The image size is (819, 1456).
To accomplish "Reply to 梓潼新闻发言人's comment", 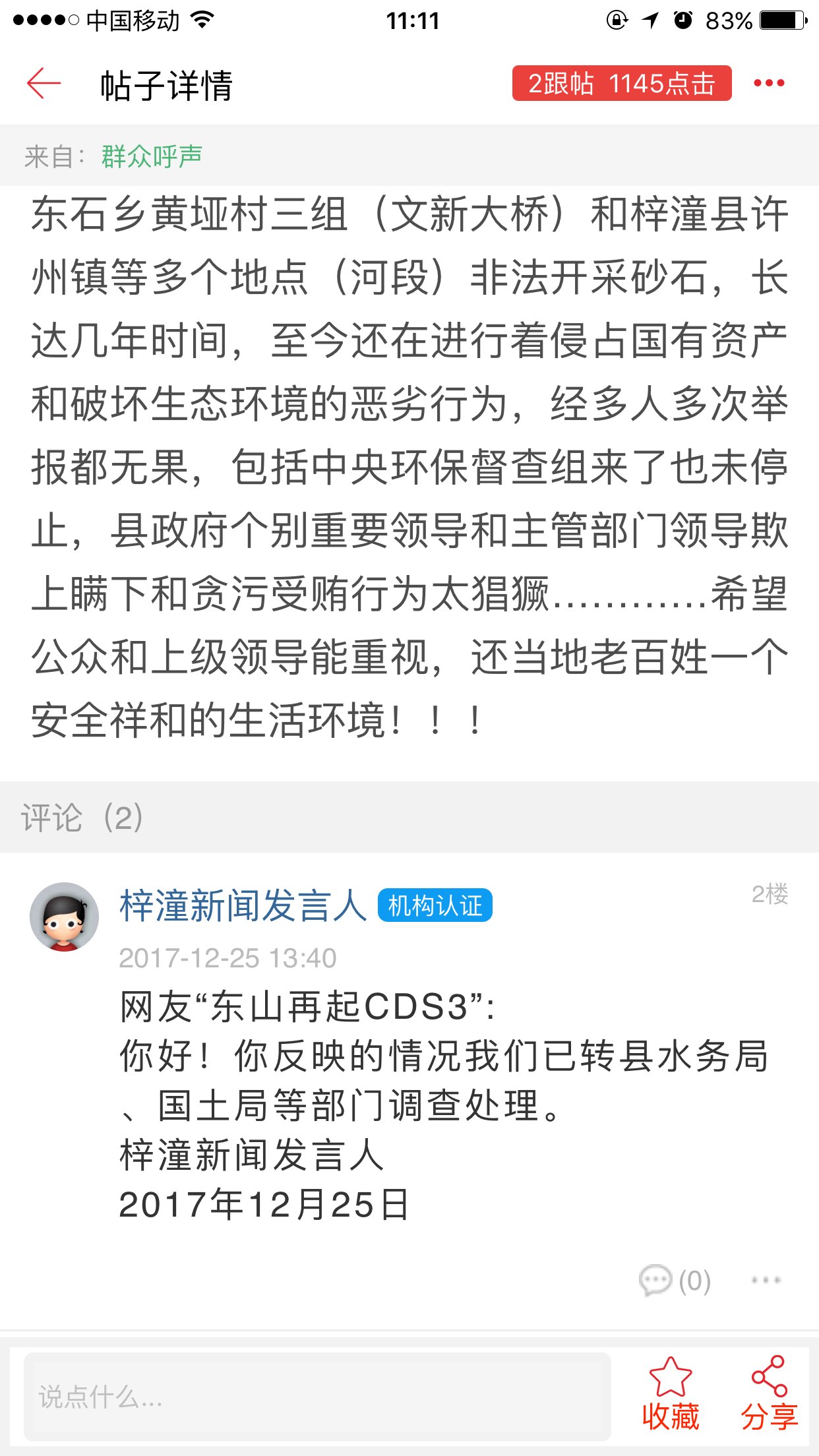I will (674, 1281).
